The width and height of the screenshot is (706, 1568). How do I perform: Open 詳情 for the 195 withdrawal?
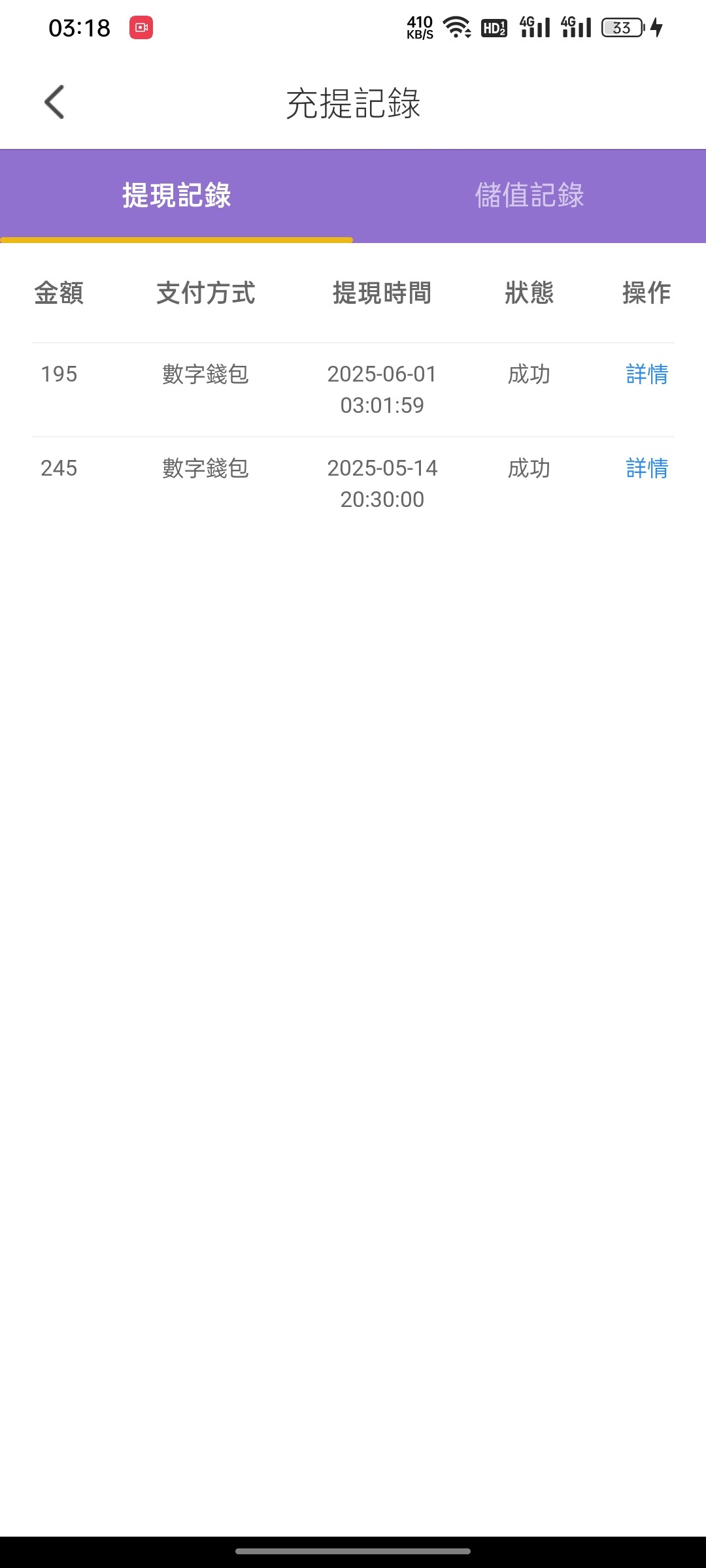647,374
